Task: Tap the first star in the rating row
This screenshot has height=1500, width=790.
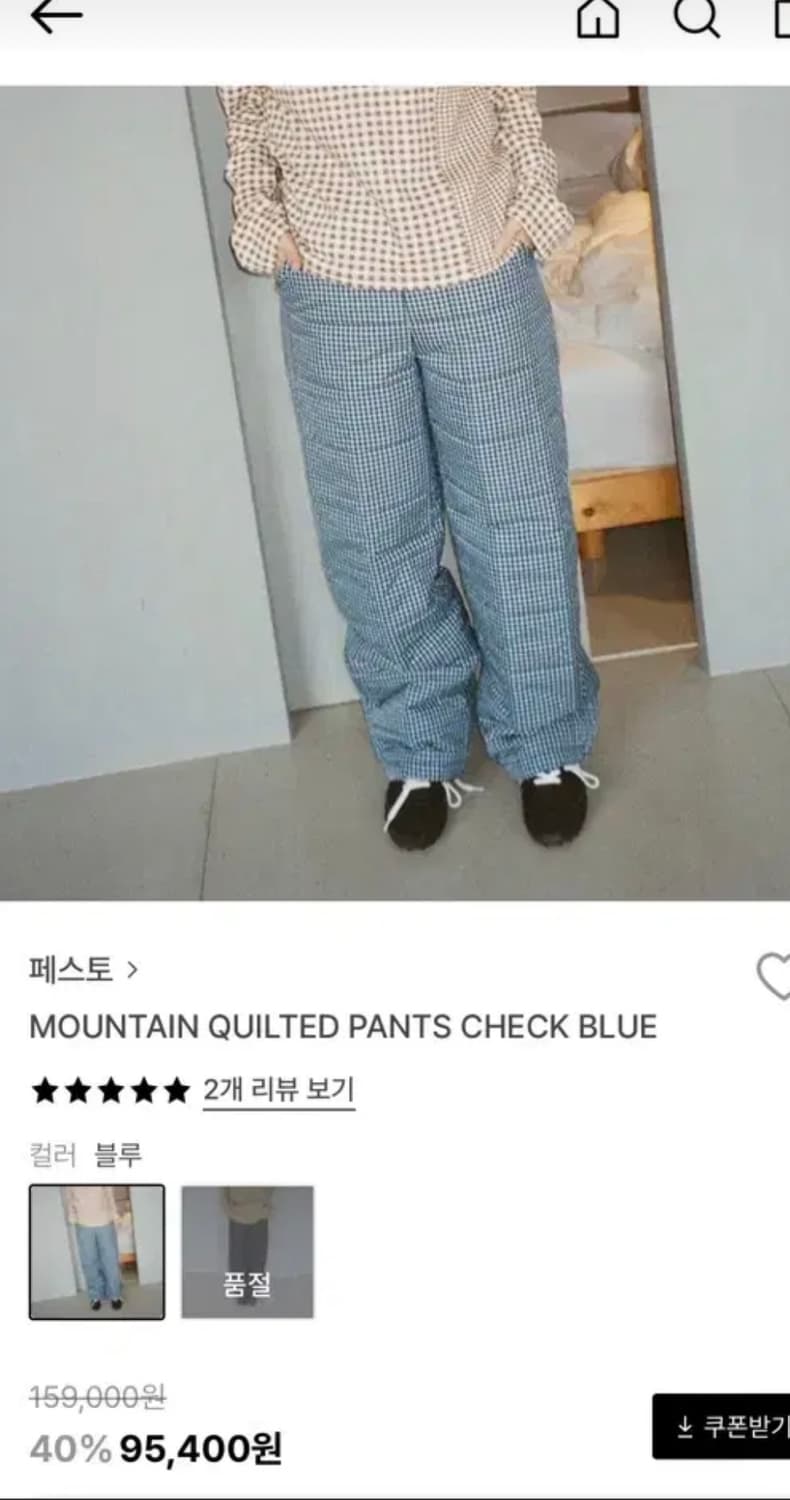Action: [45, 1090]
